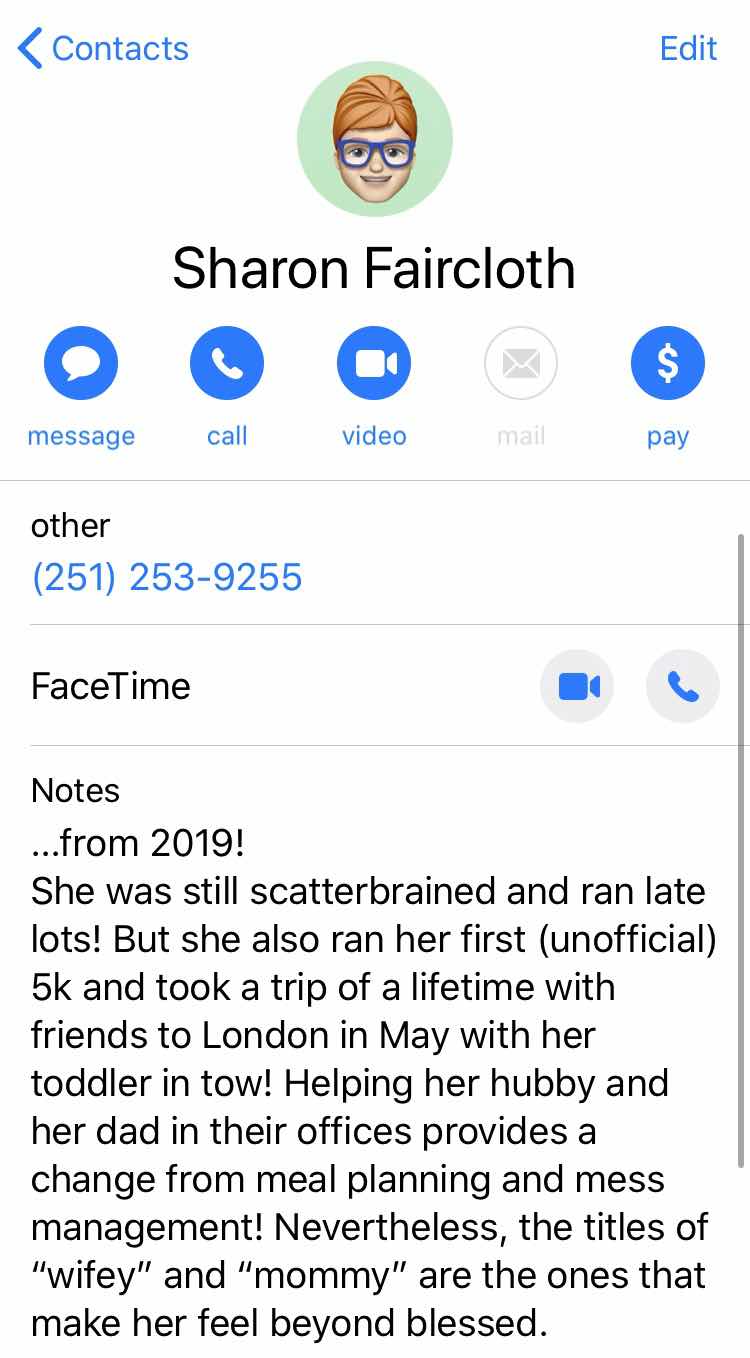The image size is (750, 1358).
Task: Edit Sharon Faircloth's contact details
Action: click(x=688, y=48)
